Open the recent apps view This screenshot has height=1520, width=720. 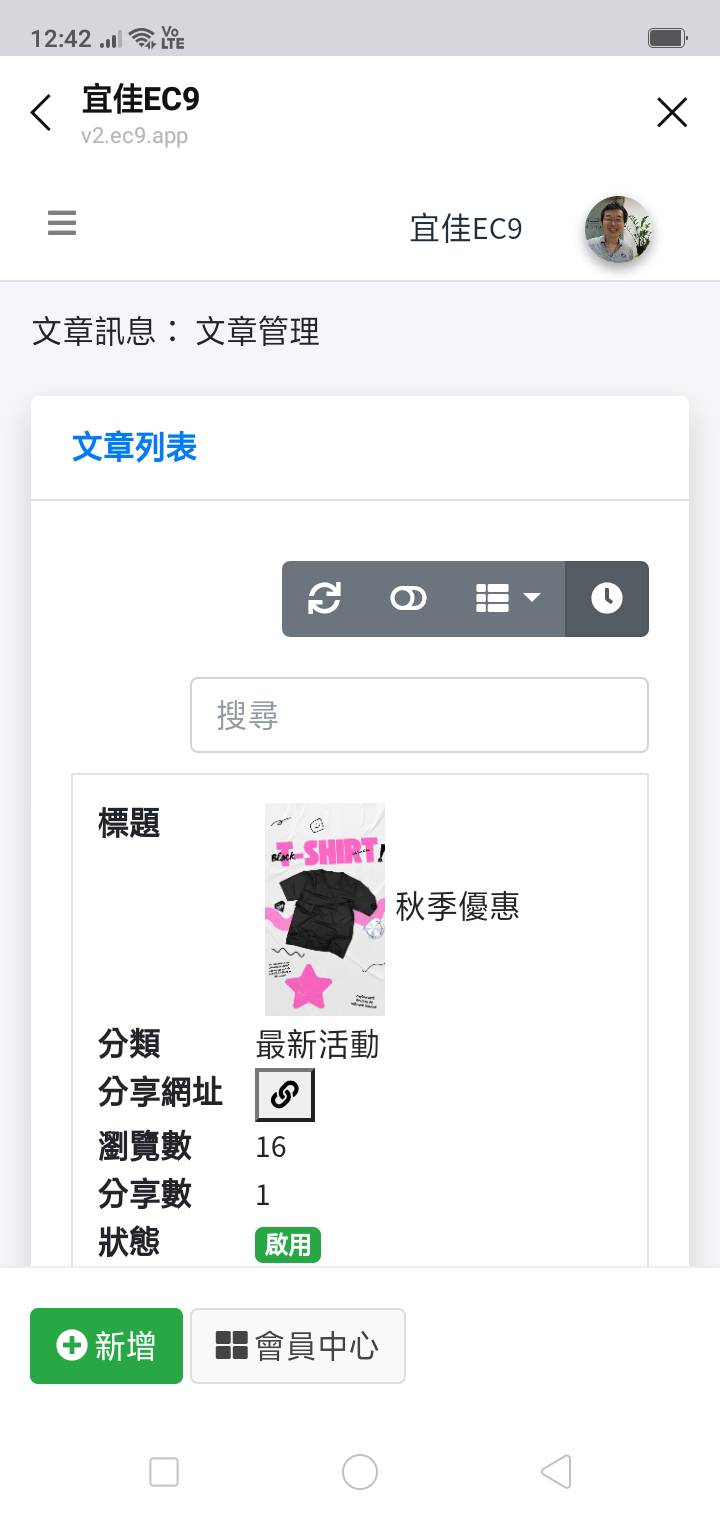coord(164,1472)
